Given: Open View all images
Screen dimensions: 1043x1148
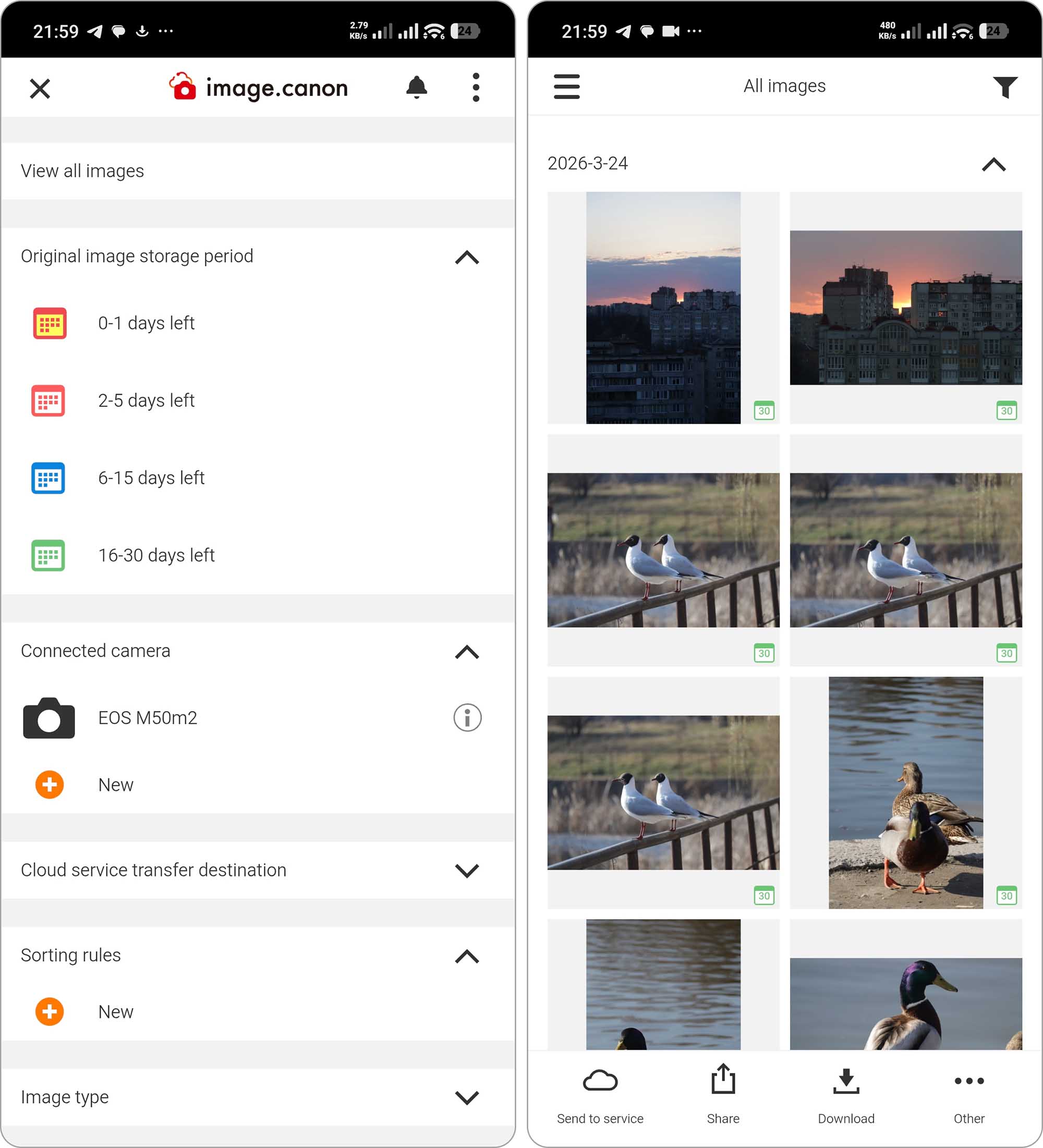Looking at the screenshot, I should click(82, 171).
